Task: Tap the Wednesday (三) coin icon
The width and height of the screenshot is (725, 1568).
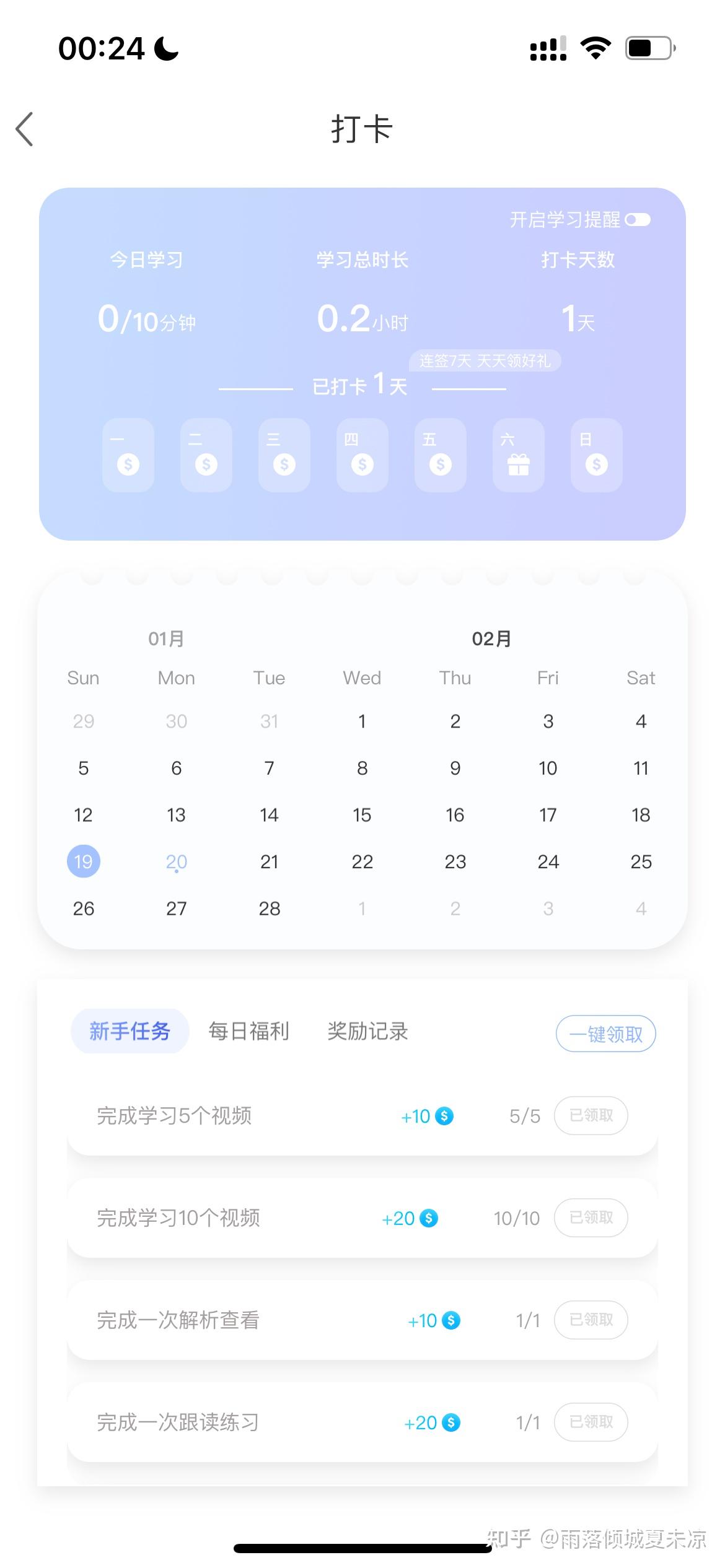Action: [x=284, y=465]
